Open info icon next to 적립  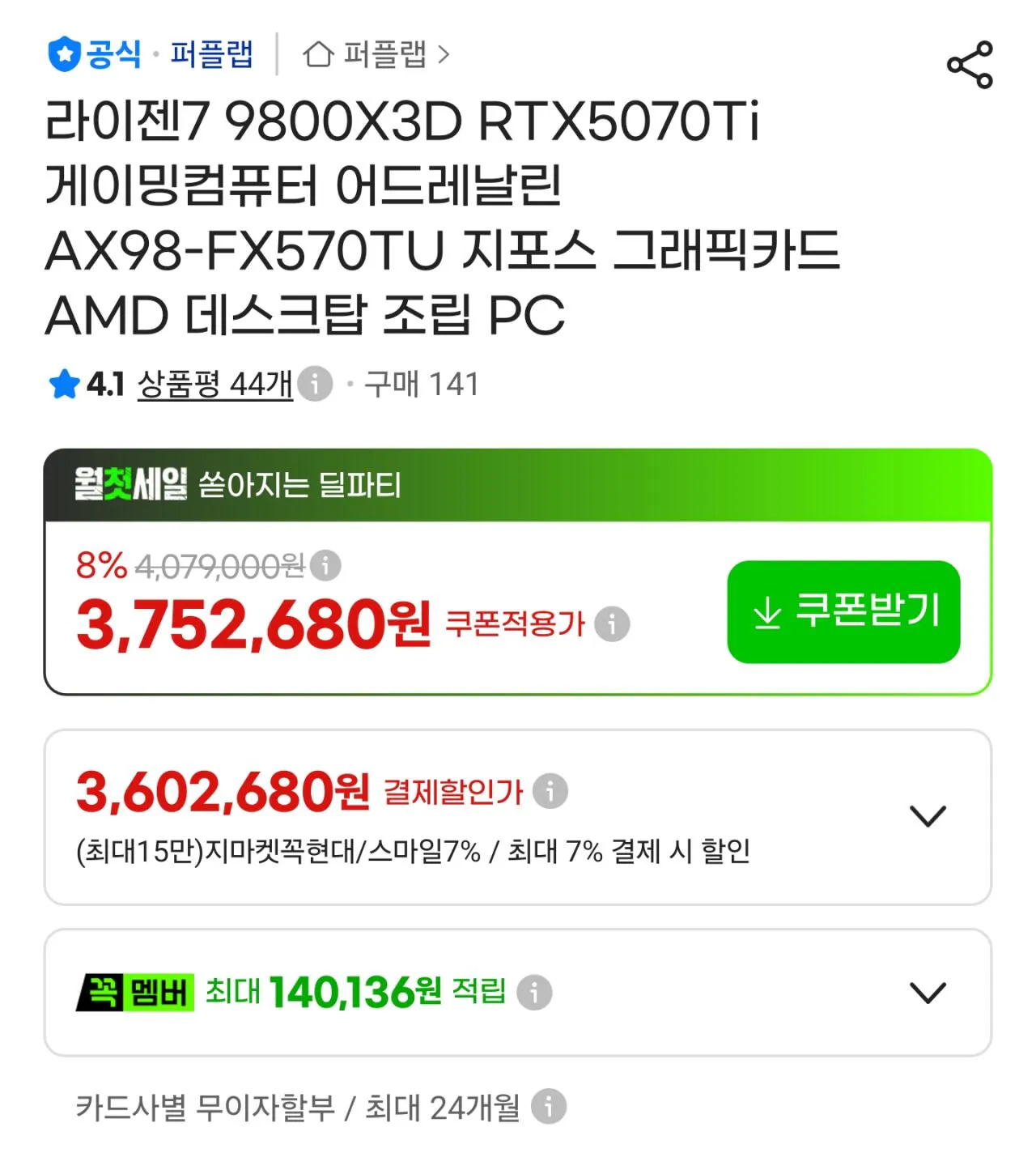534,992
